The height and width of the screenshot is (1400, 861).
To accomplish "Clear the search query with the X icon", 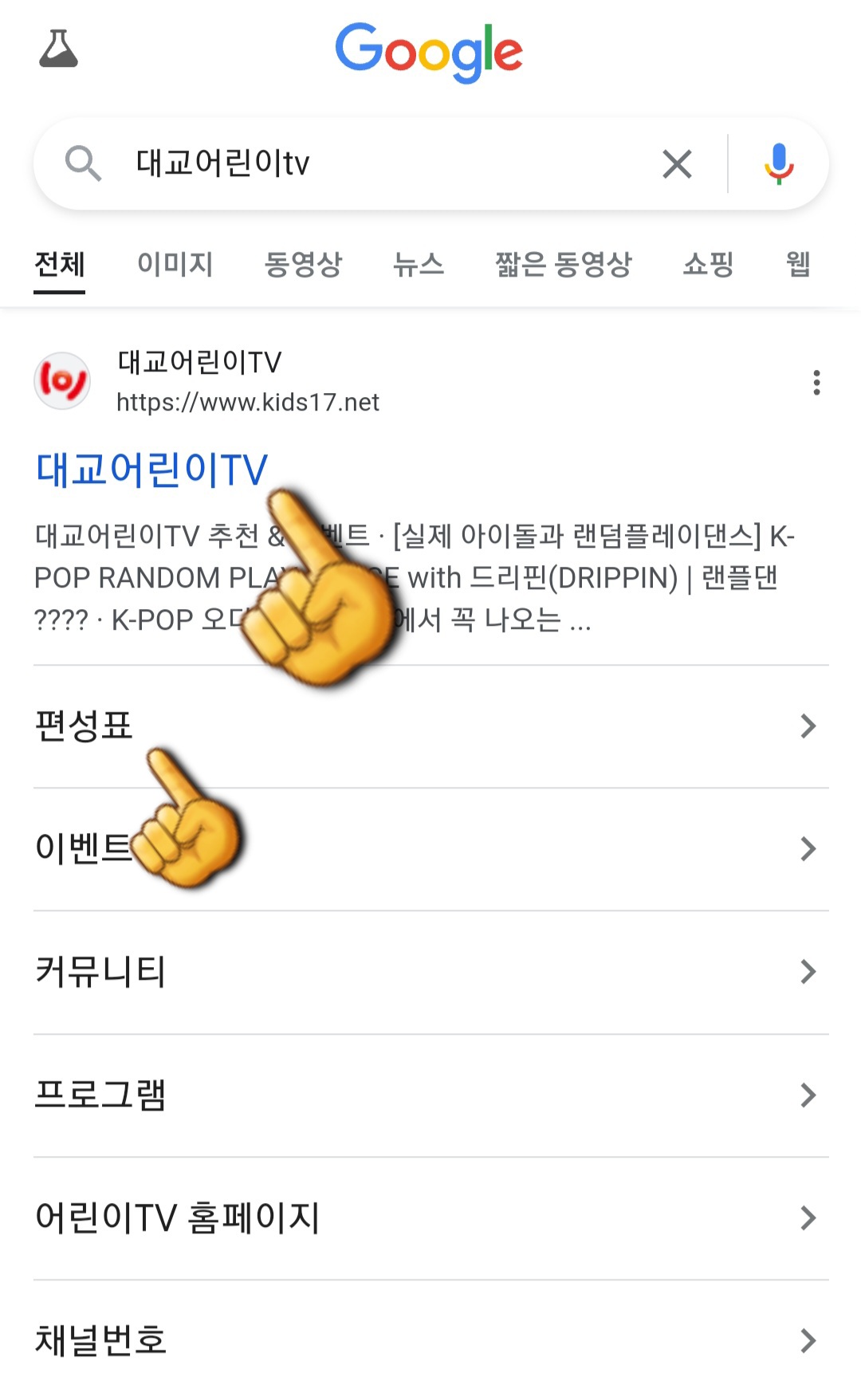I will (677, 163).
